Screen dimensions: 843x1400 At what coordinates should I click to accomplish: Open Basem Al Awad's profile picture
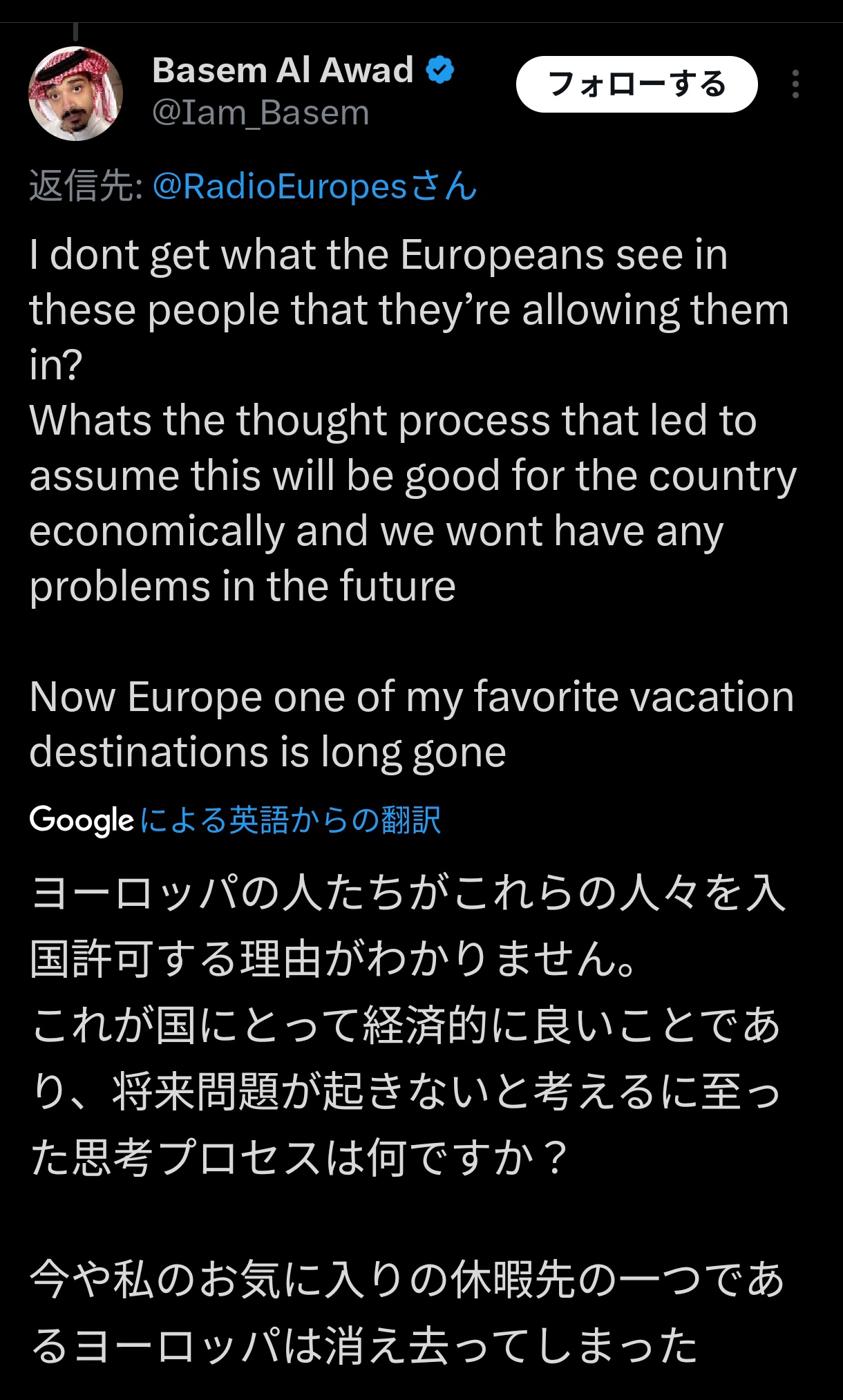pos(75,93)
